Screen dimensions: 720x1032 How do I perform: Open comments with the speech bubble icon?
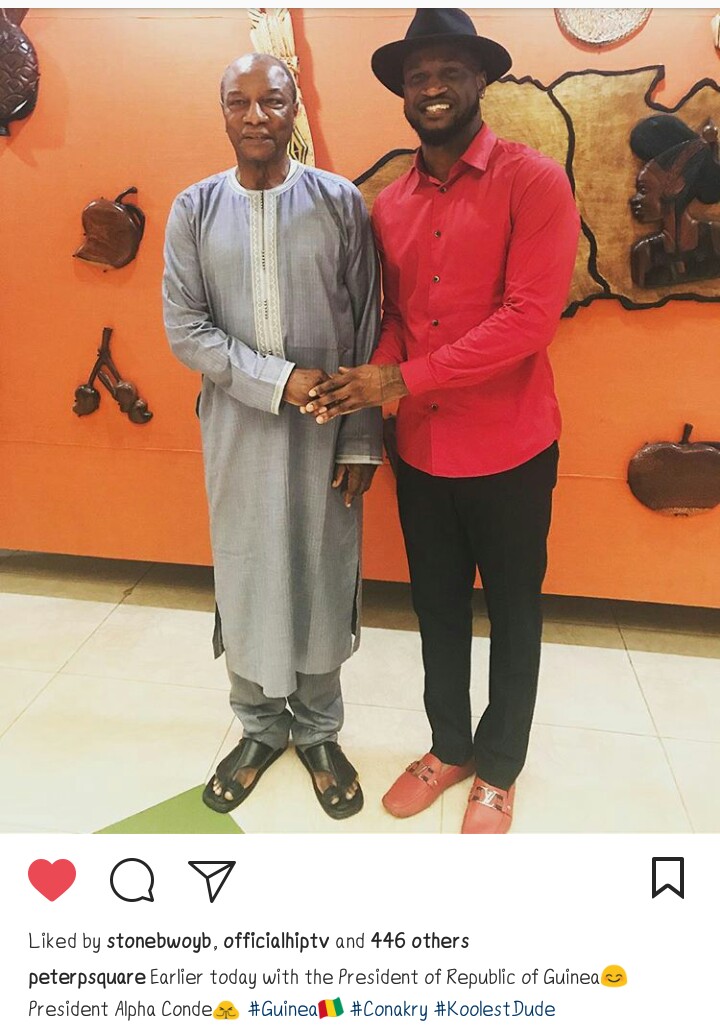tap(132, 880)
